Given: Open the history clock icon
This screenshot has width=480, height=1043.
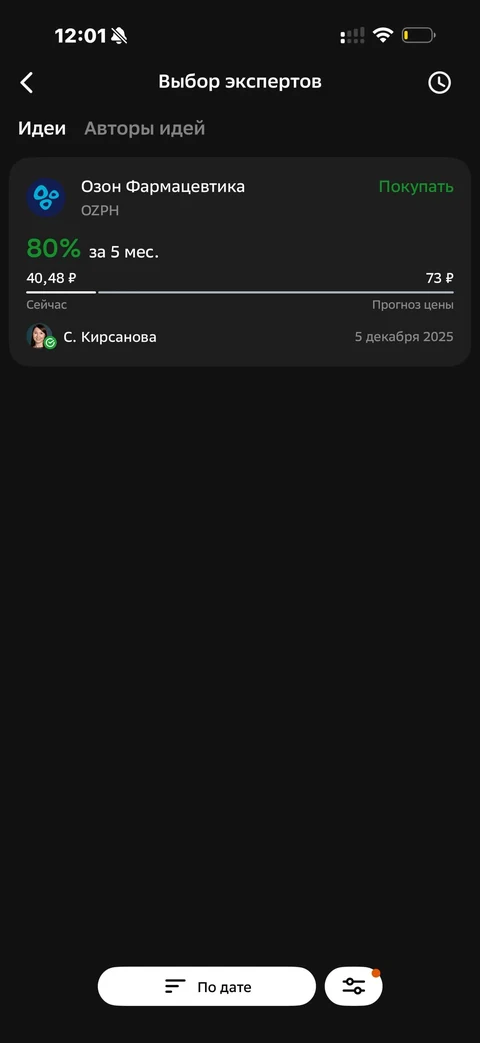Looking at the screenshot, I should coord(439,82).
